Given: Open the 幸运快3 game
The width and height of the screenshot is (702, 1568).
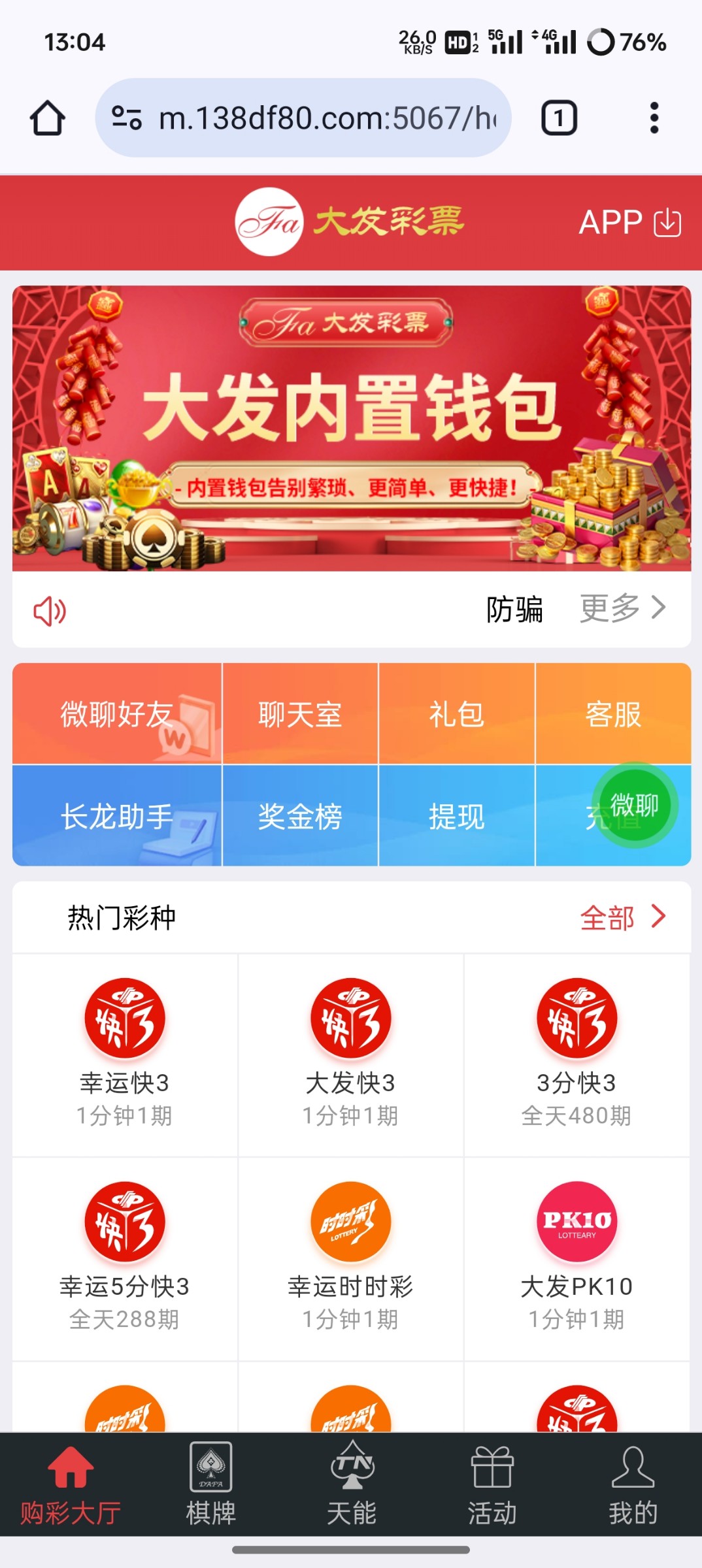Looking at the screenshot, I should pyautogui.click(x=124, y=1052).
